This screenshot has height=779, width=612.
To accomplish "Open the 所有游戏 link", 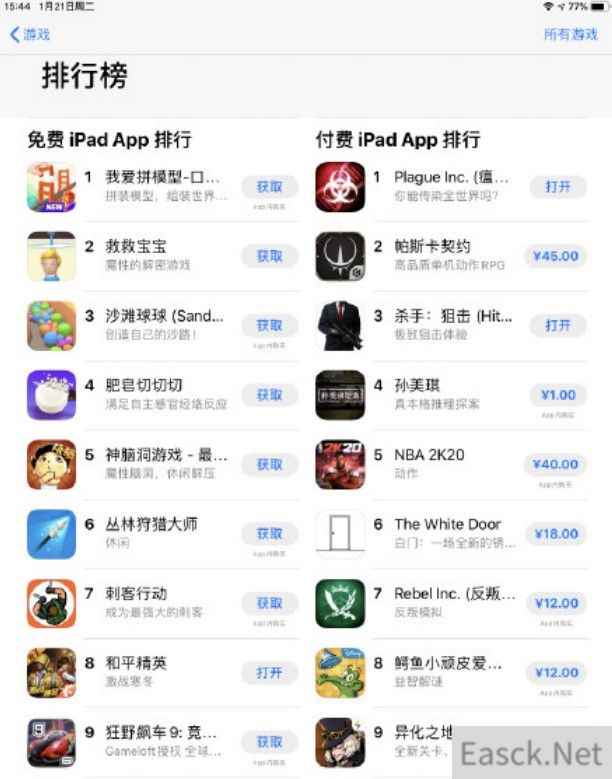I will (x=570, y=35).
